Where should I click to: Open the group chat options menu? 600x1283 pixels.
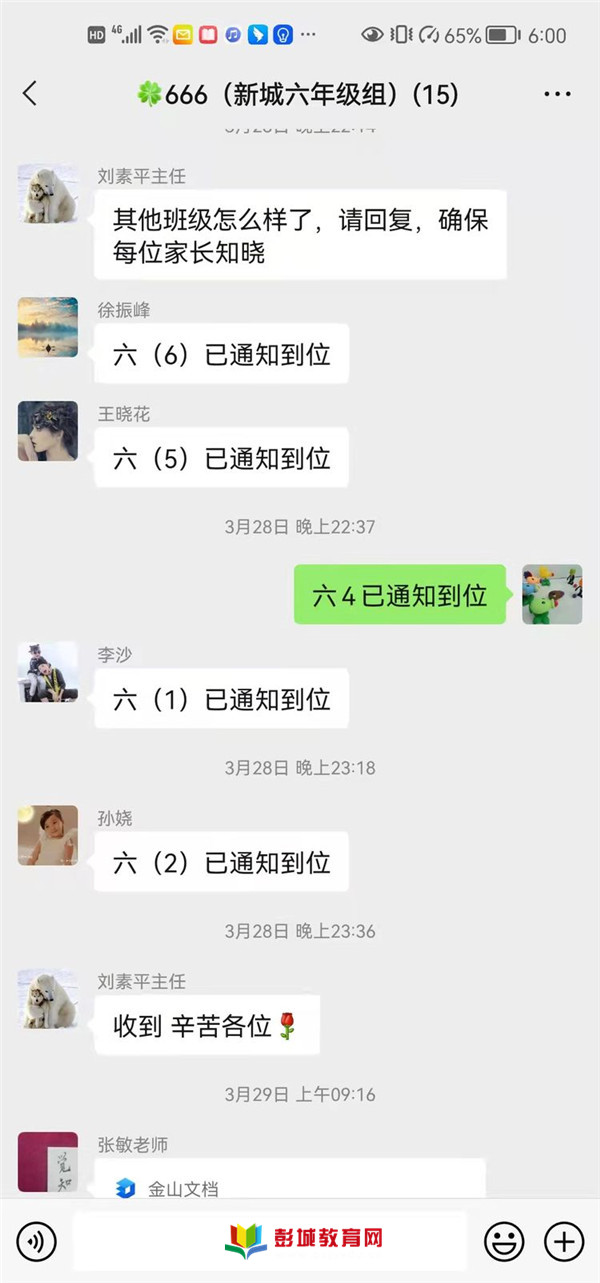coord(557,94)
